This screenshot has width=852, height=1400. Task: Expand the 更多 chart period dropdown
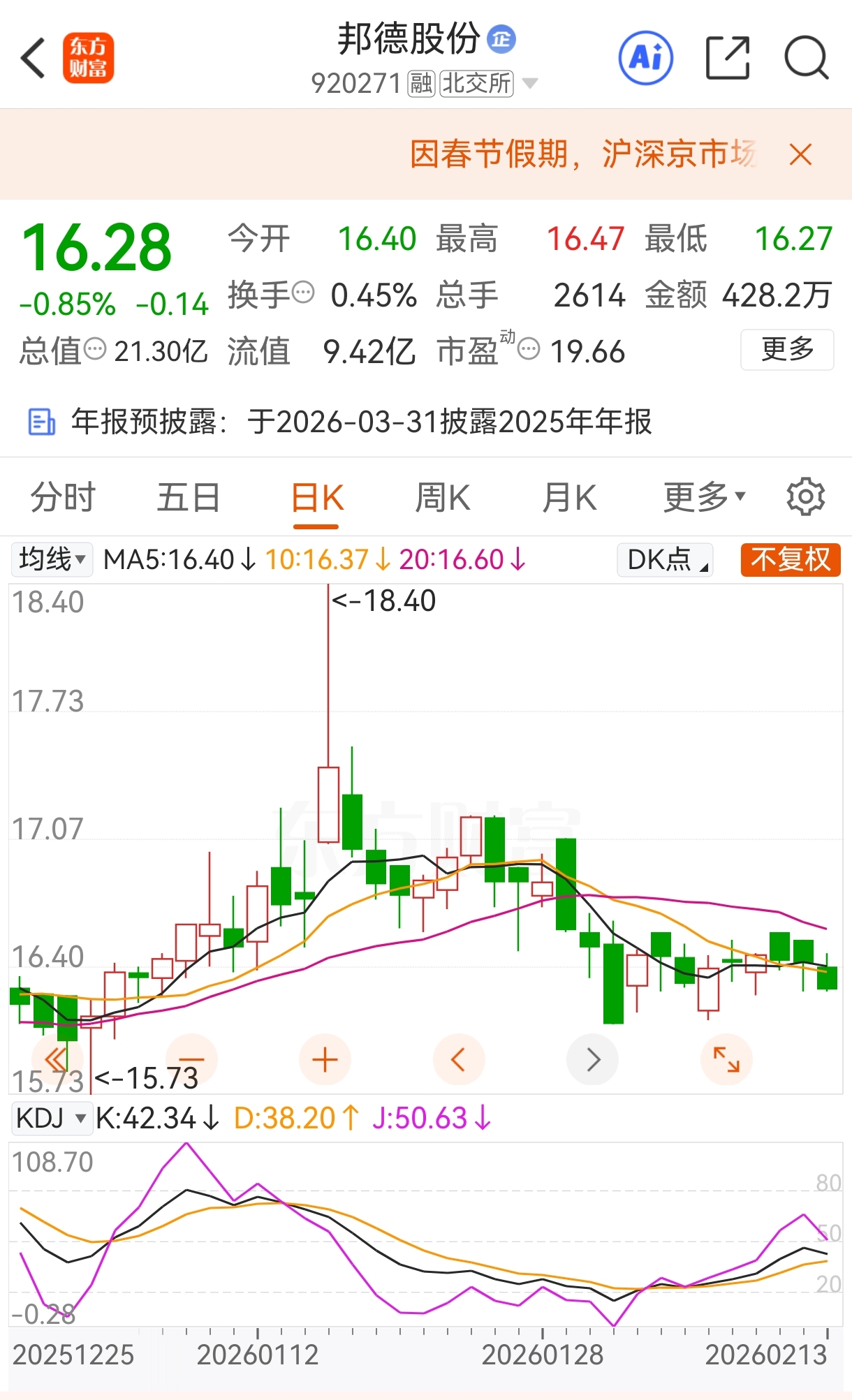[x=704, y=498]
